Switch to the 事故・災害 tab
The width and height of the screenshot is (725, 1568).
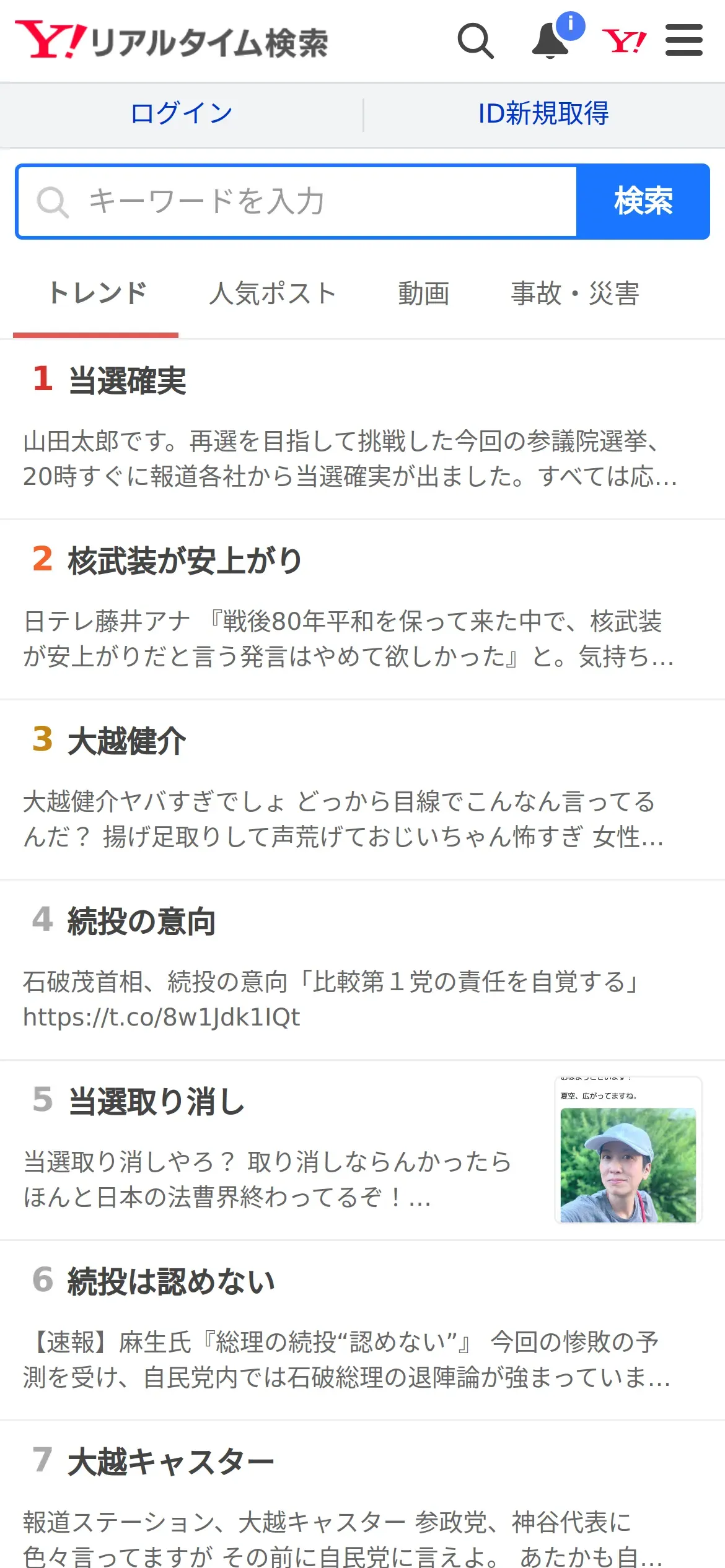[x=575, y=293]
